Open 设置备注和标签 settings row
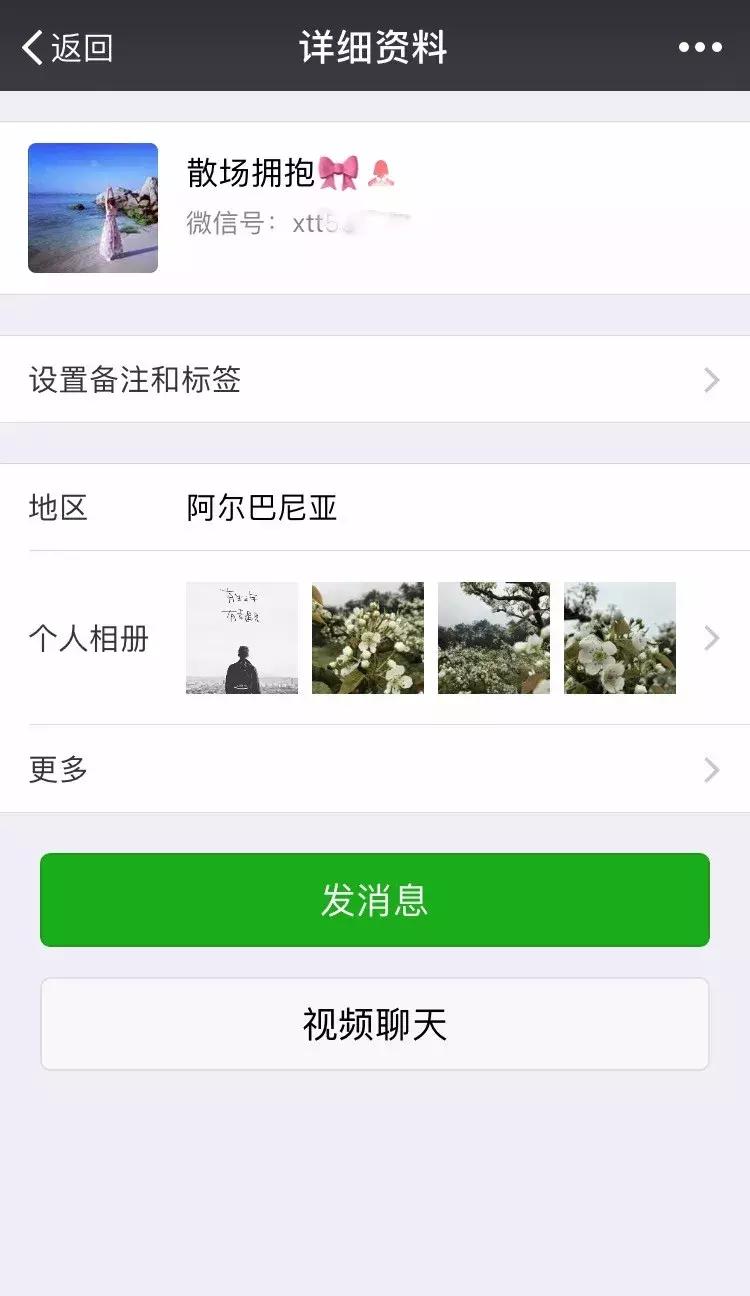 click(375, 379)
